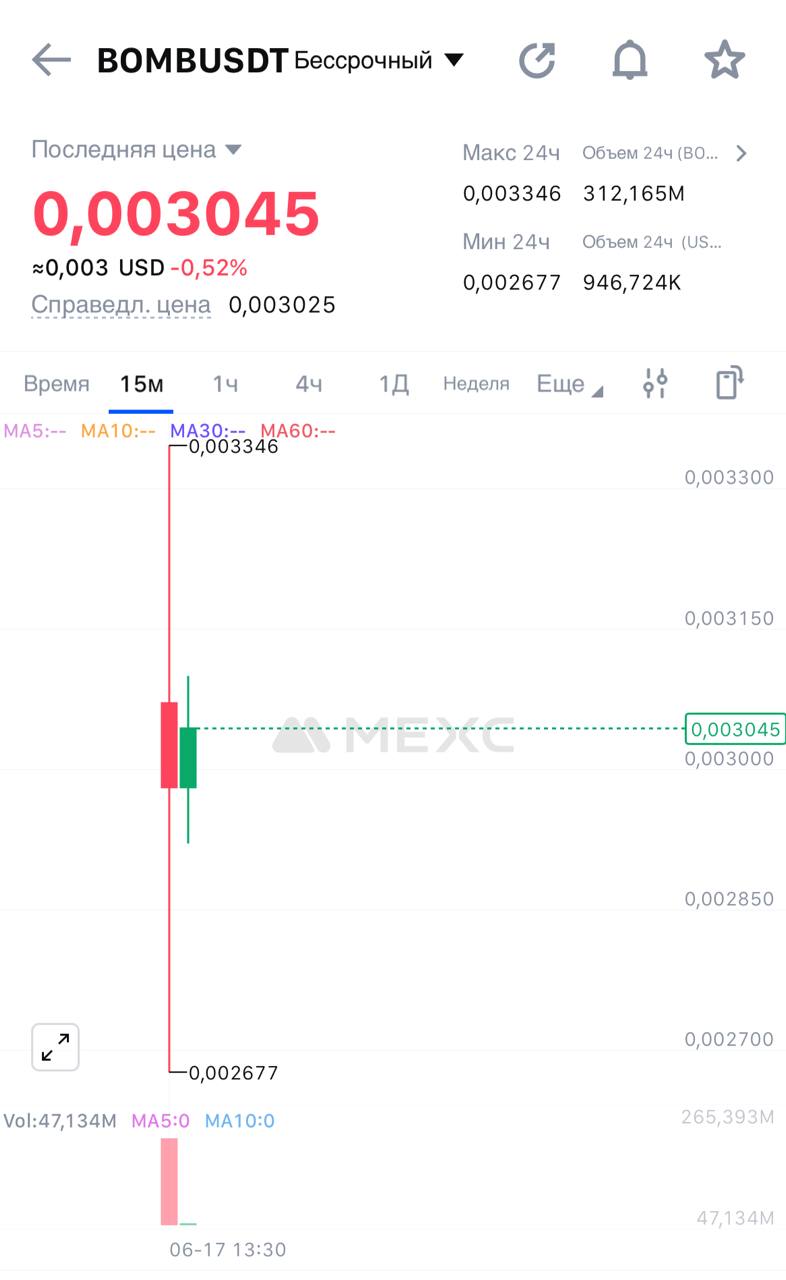The width and height of the screenshot is (786, 1280).
Task: Add BOMBUSDT to favorites with the star
Action: pyautogui.click(x=724, y=61)
